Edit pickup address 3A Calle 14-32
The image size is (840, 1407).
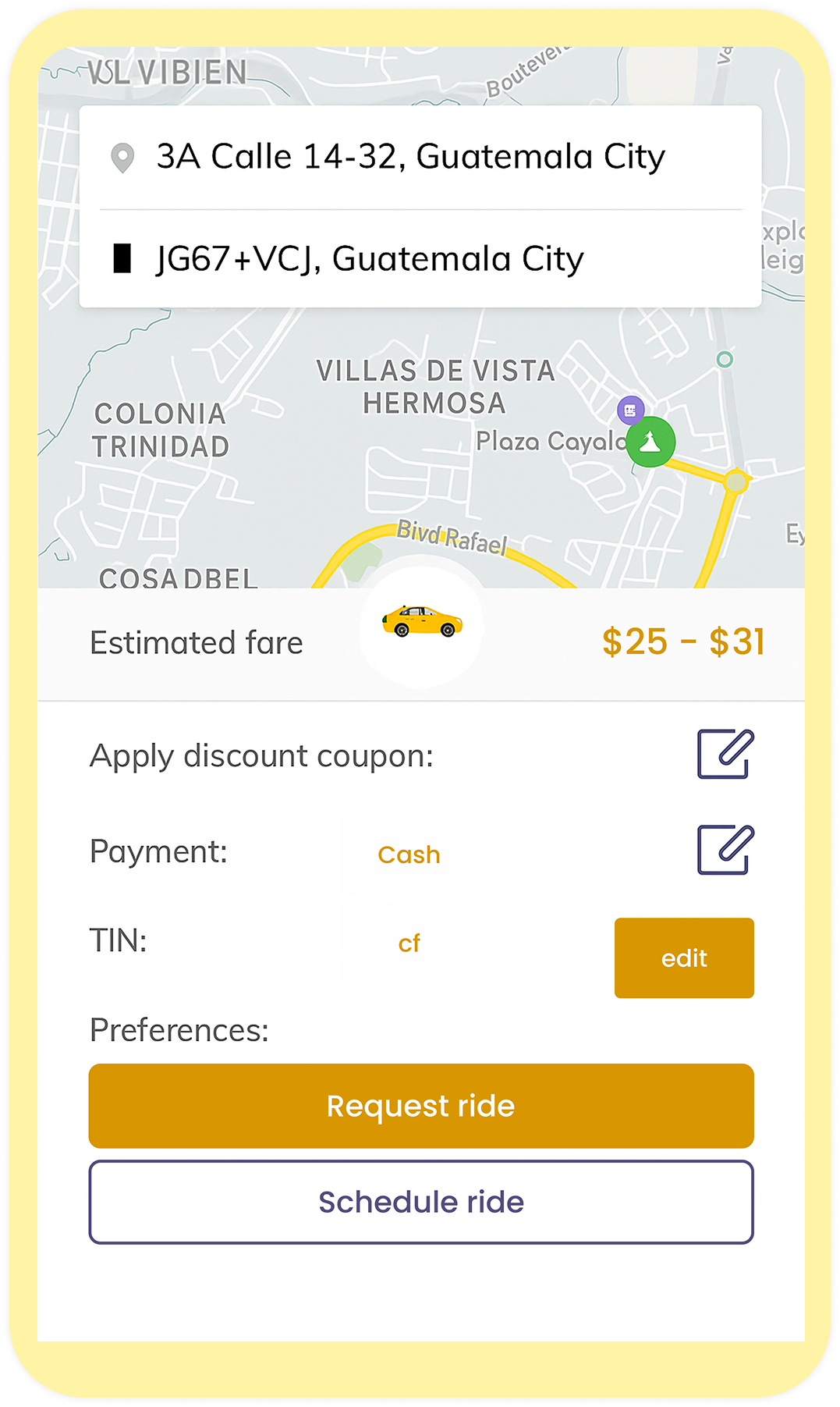(x=410, y=157)
